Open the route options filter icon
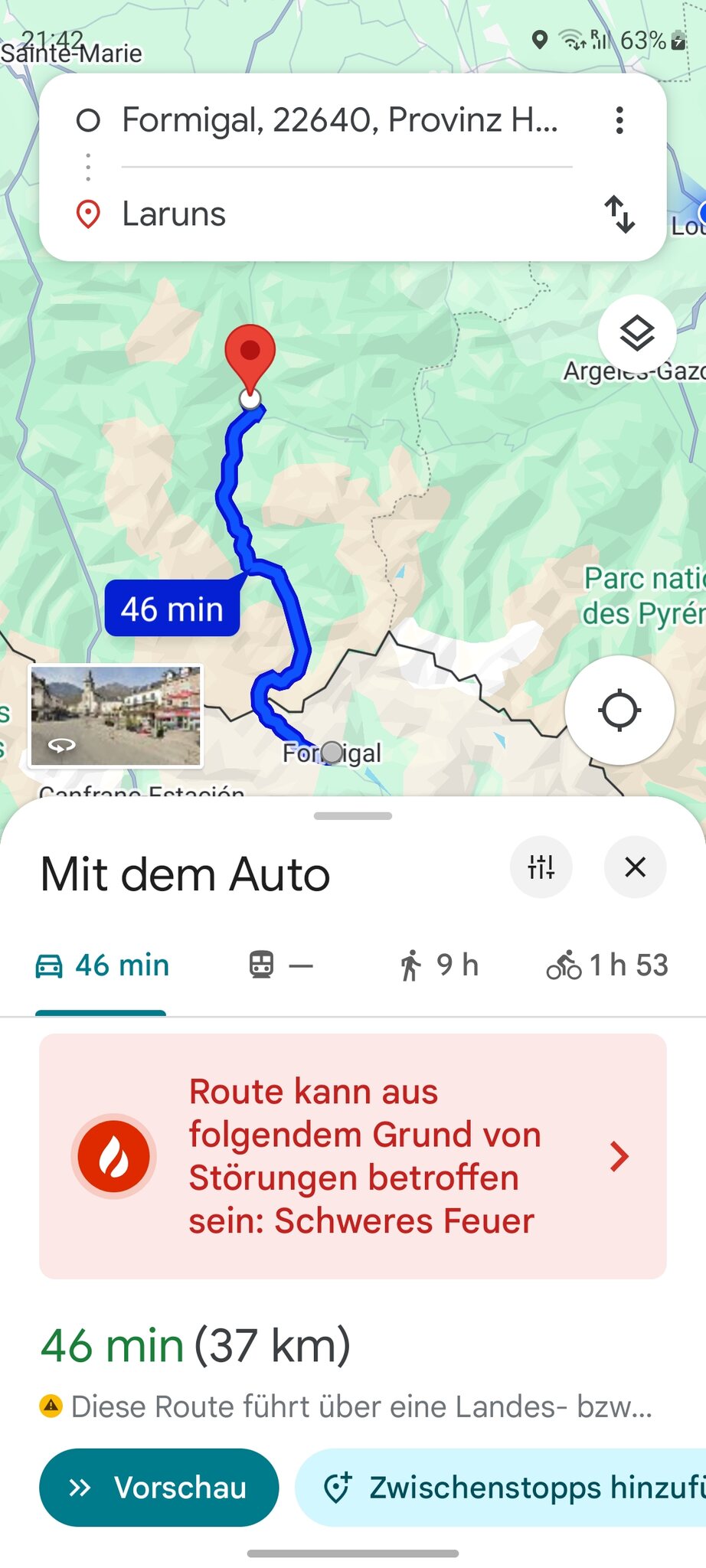 [x=541, y=867]
